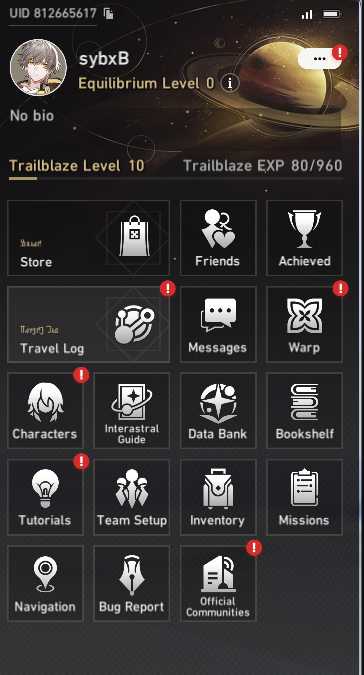
Task: Open Team Setup
Action: tap(132, 497)
